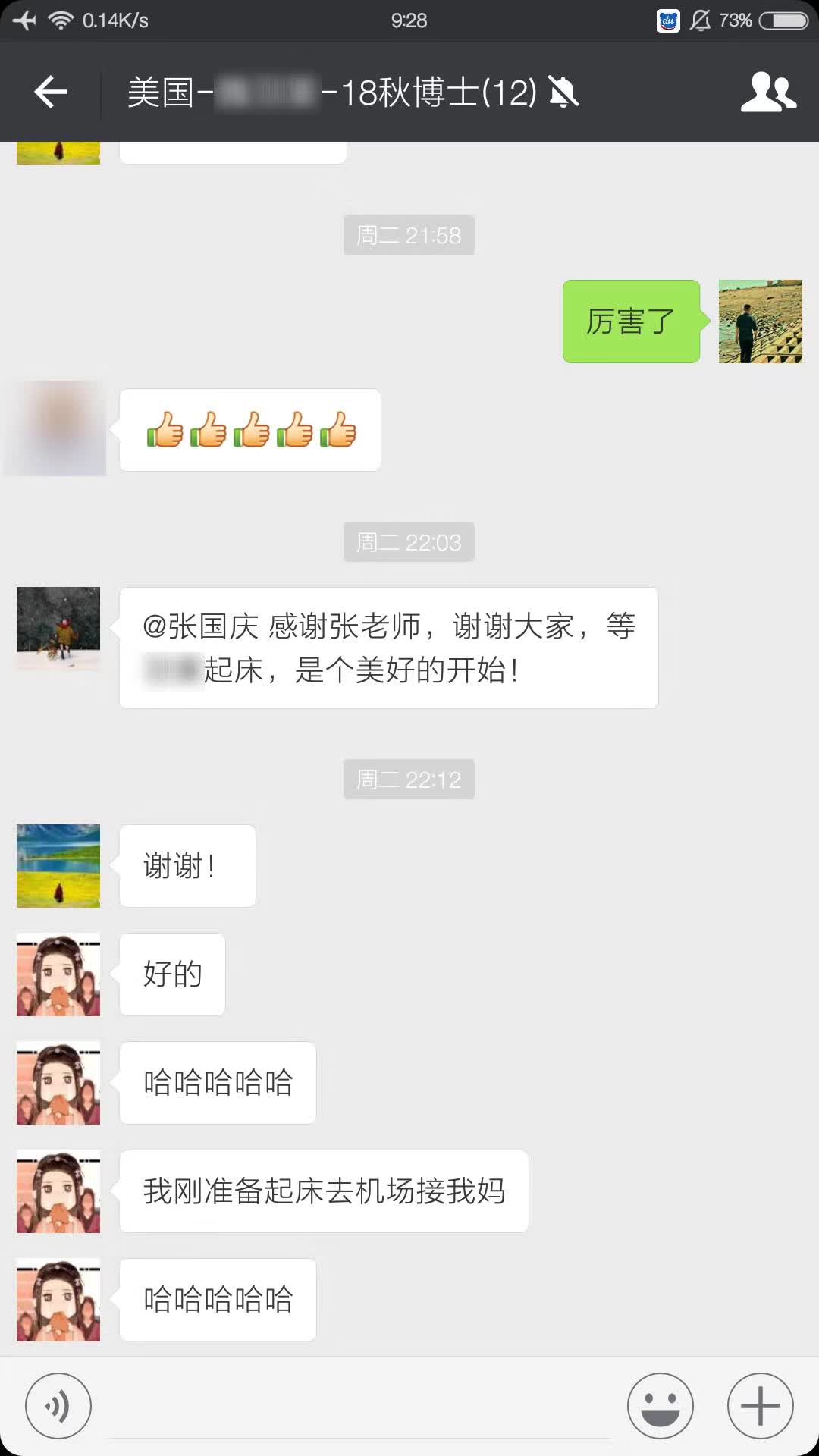The image size is (819, 1456).
Task: View profile of sender thanking 张老师
Action: [x=58, y=629]
